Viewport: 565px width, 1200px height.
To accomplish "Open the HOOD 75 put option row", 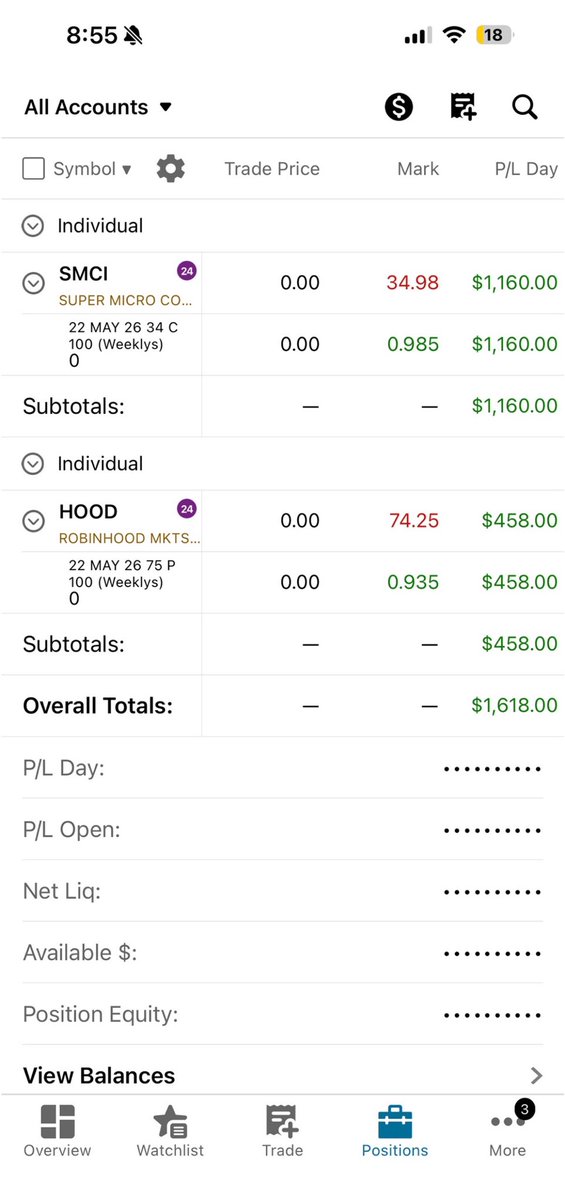I will tap(282, 583).
